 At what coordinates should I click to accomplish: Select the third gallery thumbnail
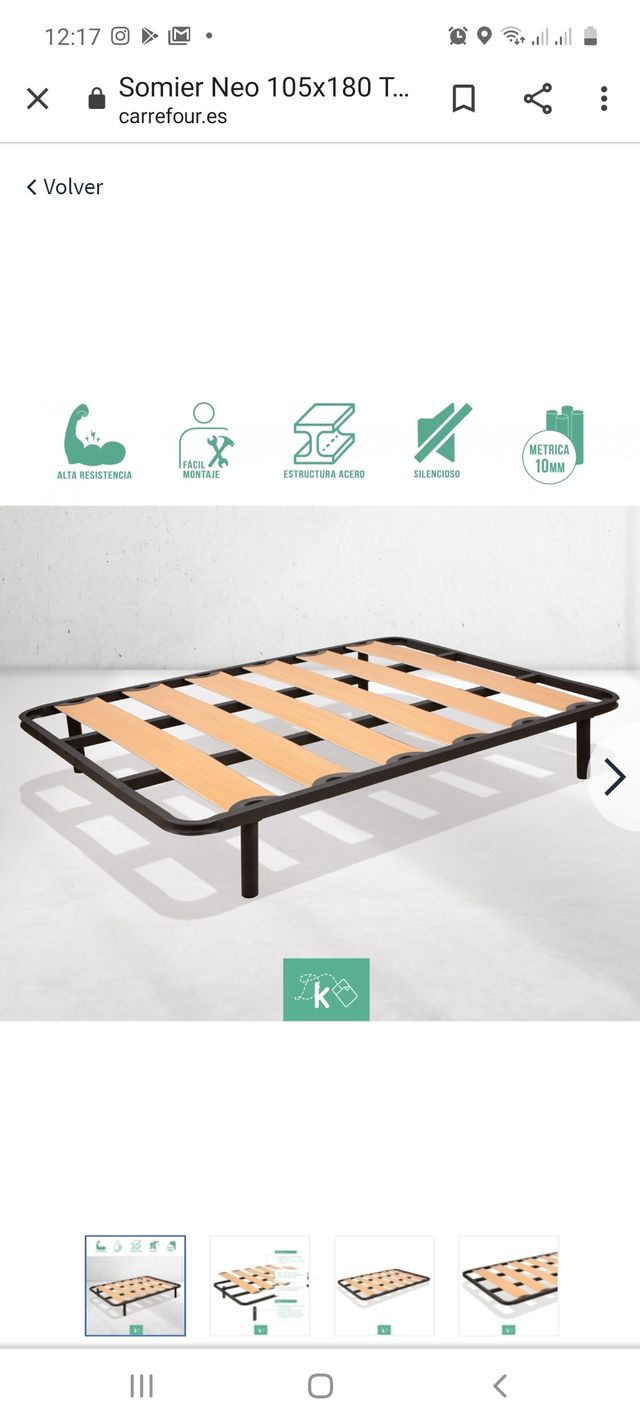point(384,1286)
